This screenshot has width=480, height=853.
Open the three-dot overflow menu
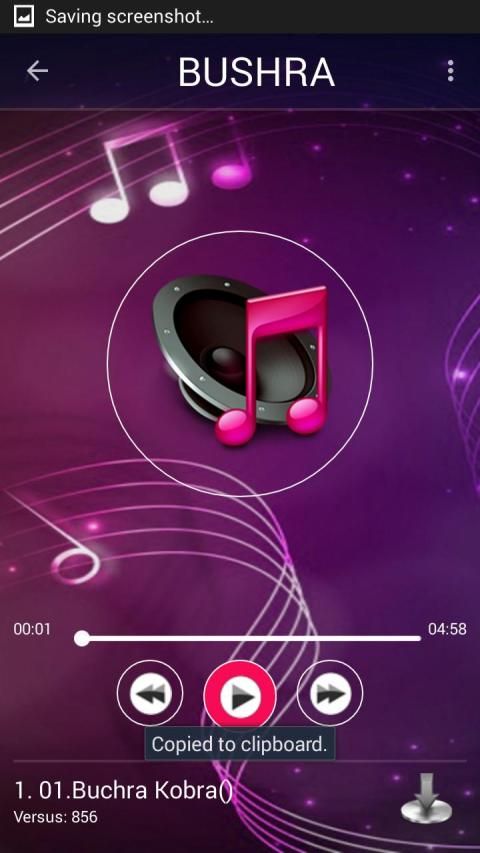(x=450, y=71)
